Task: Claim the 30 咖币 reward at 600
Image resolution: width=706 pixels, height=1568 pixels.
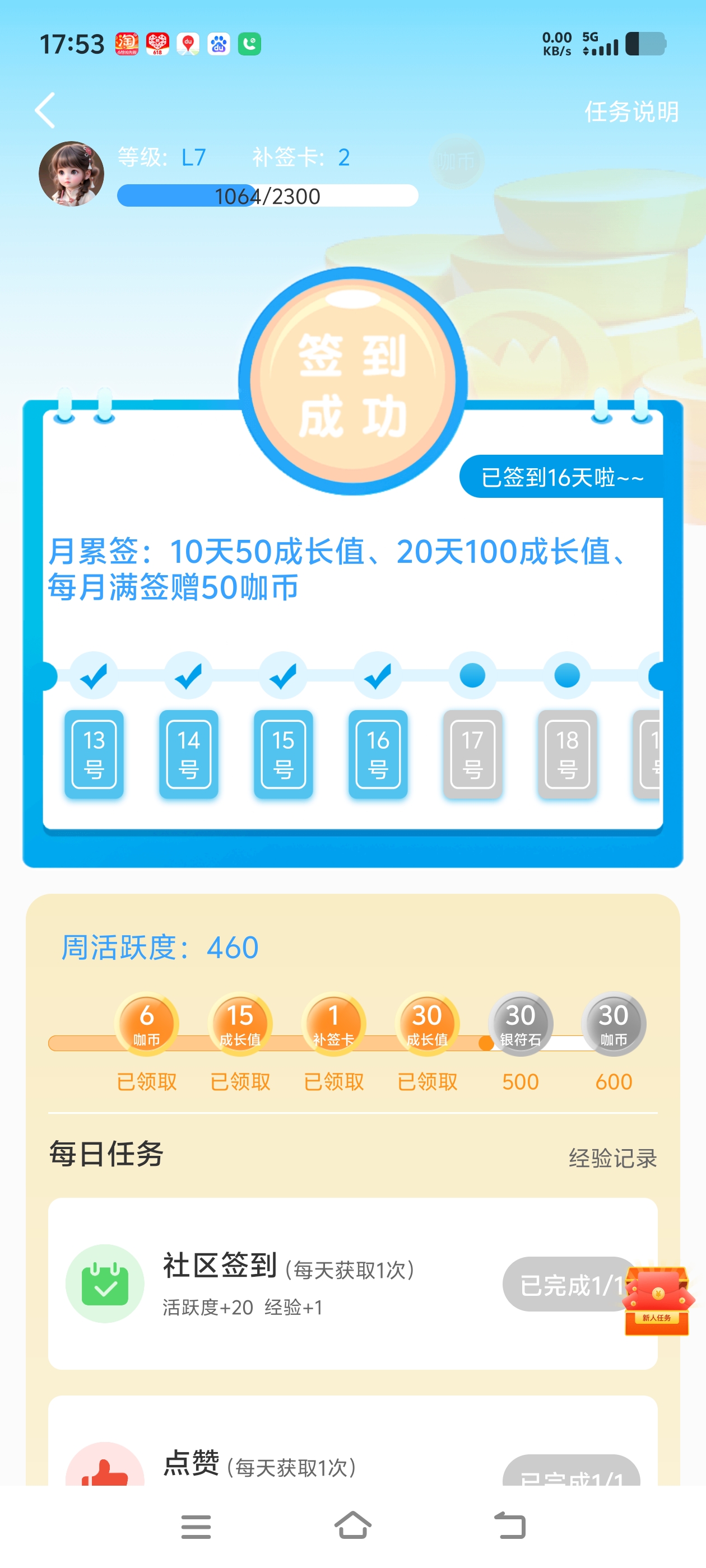Action: [614, 1024]
